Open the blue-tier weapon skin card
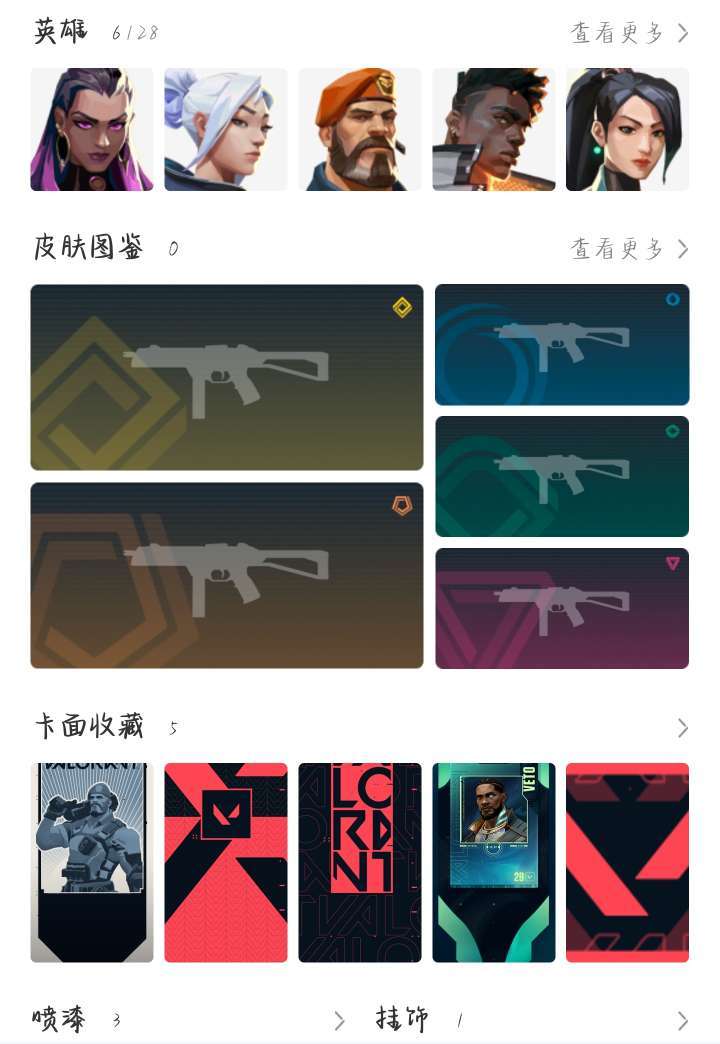The image size is (720, 1044). (x=562, y=344)
